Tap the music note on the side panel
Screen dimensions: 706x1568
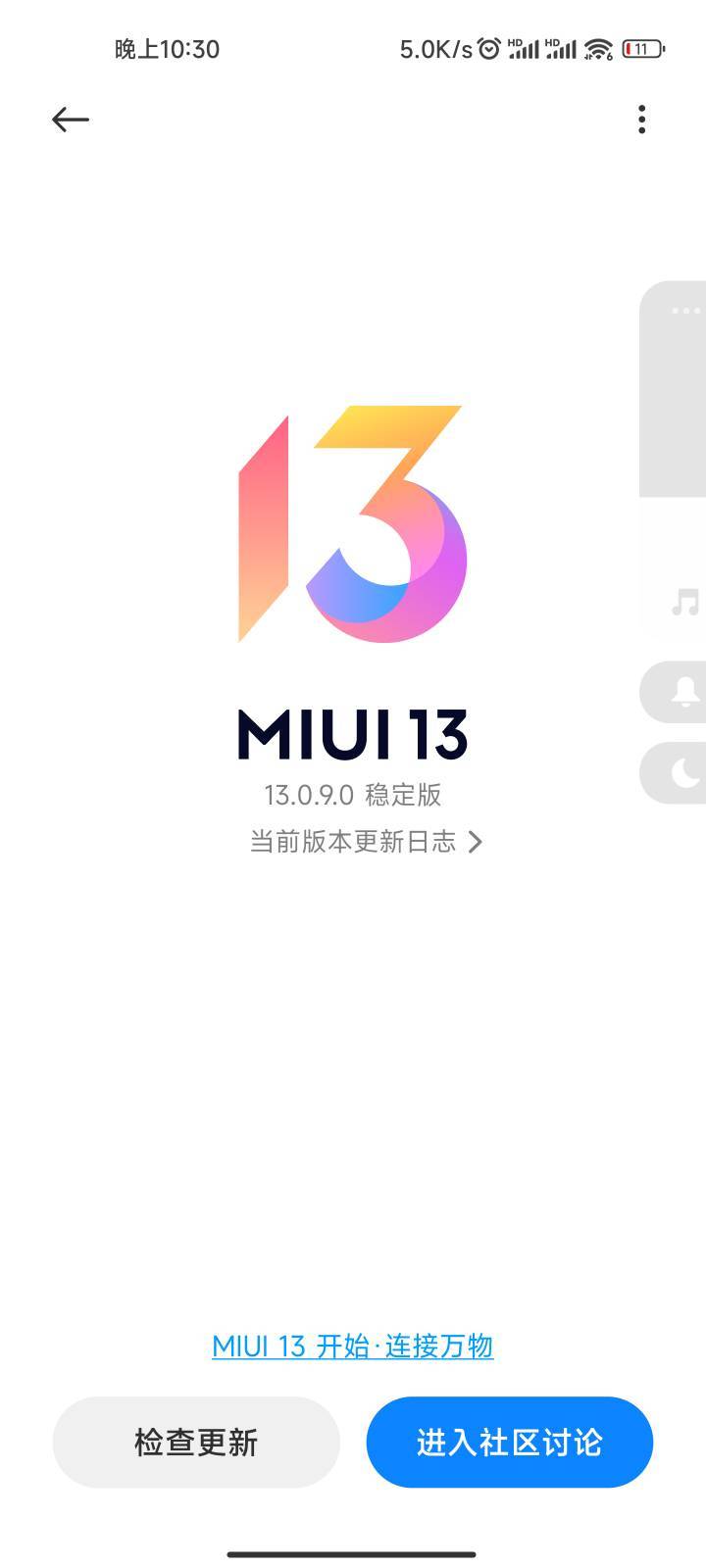pyautogui.click(x=684, y=602)
